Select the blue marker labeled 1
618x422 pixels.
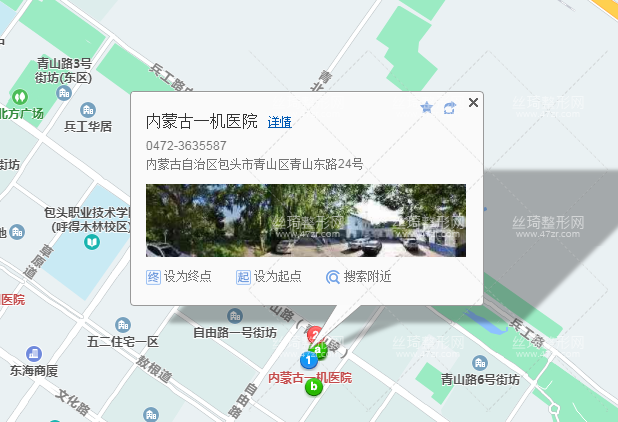(x=308, y=359)
